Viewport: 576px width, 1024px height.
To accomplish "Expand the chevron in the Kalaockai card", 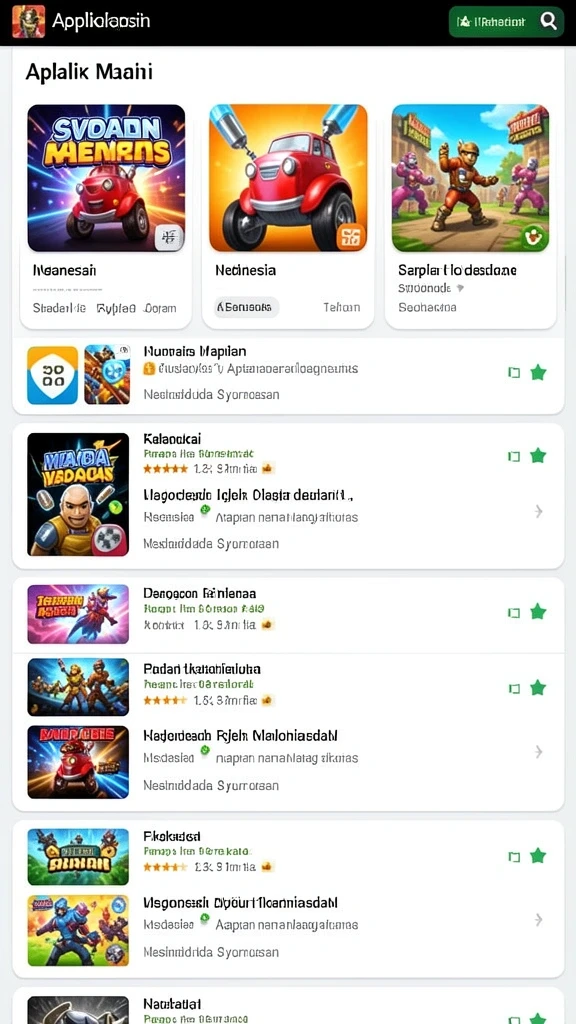I will tap(539, 511).
